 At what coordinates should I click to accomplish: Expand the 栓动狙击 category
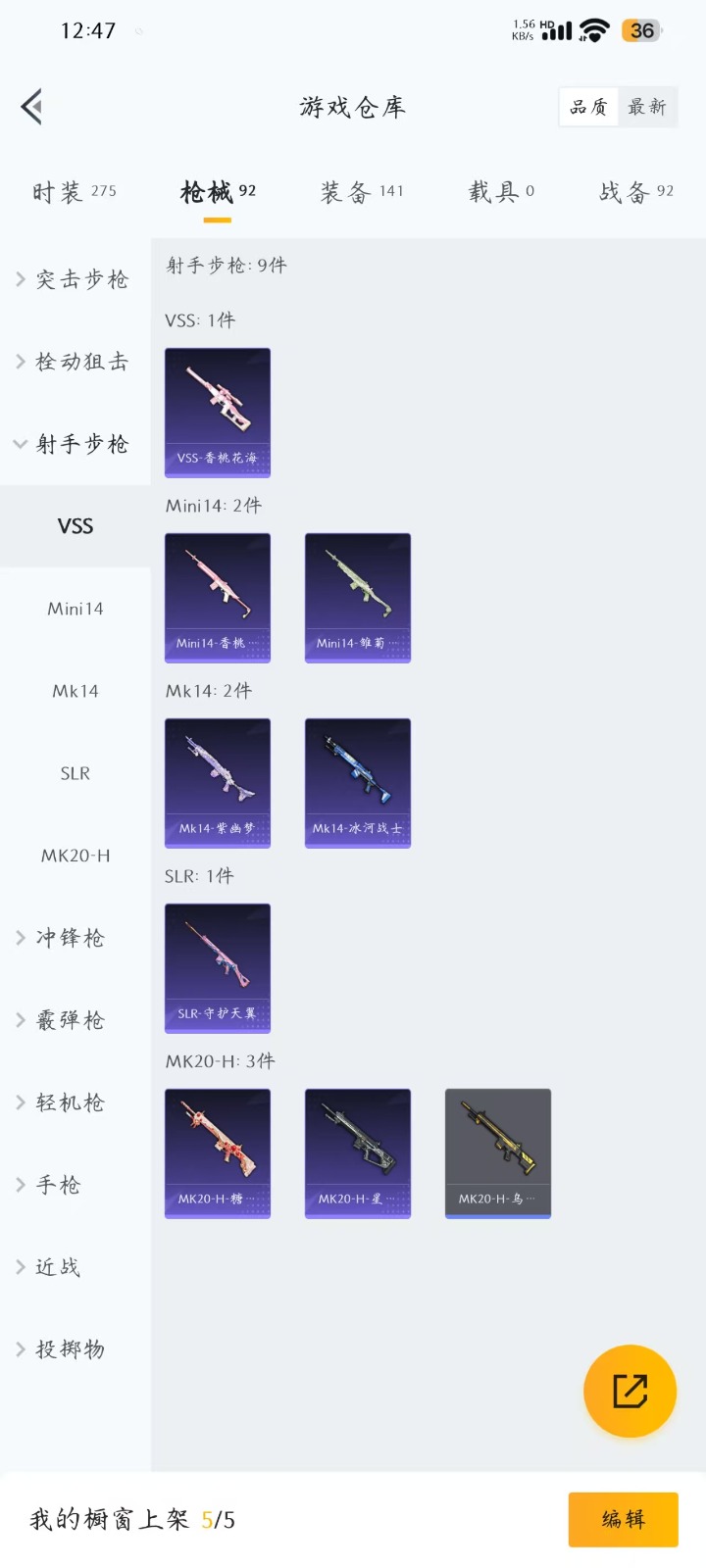[x=75, y=362]
